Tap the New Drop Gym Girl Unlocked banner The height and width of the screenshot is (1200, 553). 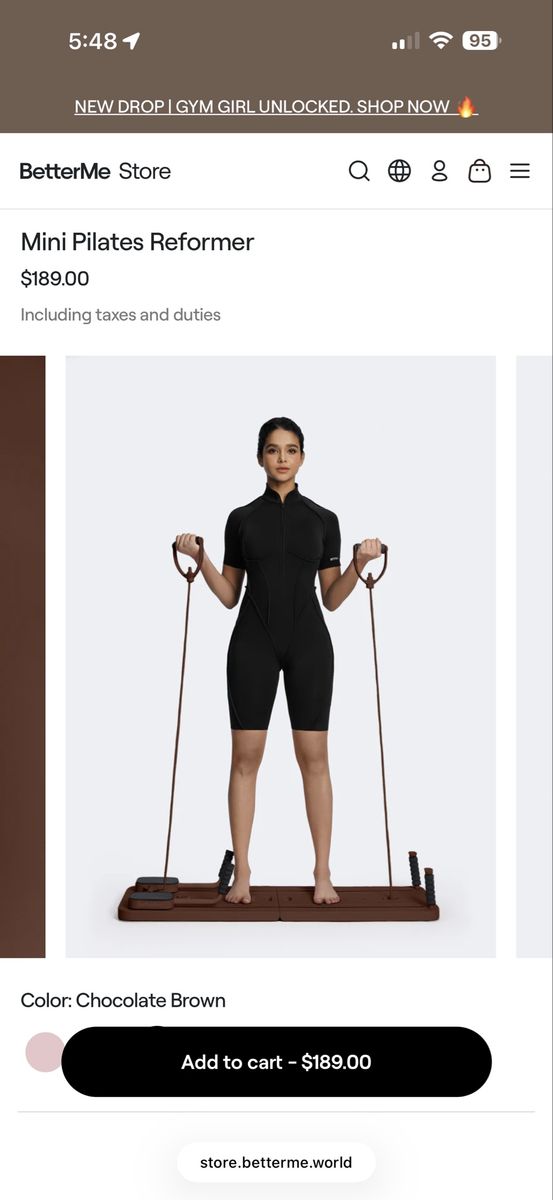tap(276, 106)
